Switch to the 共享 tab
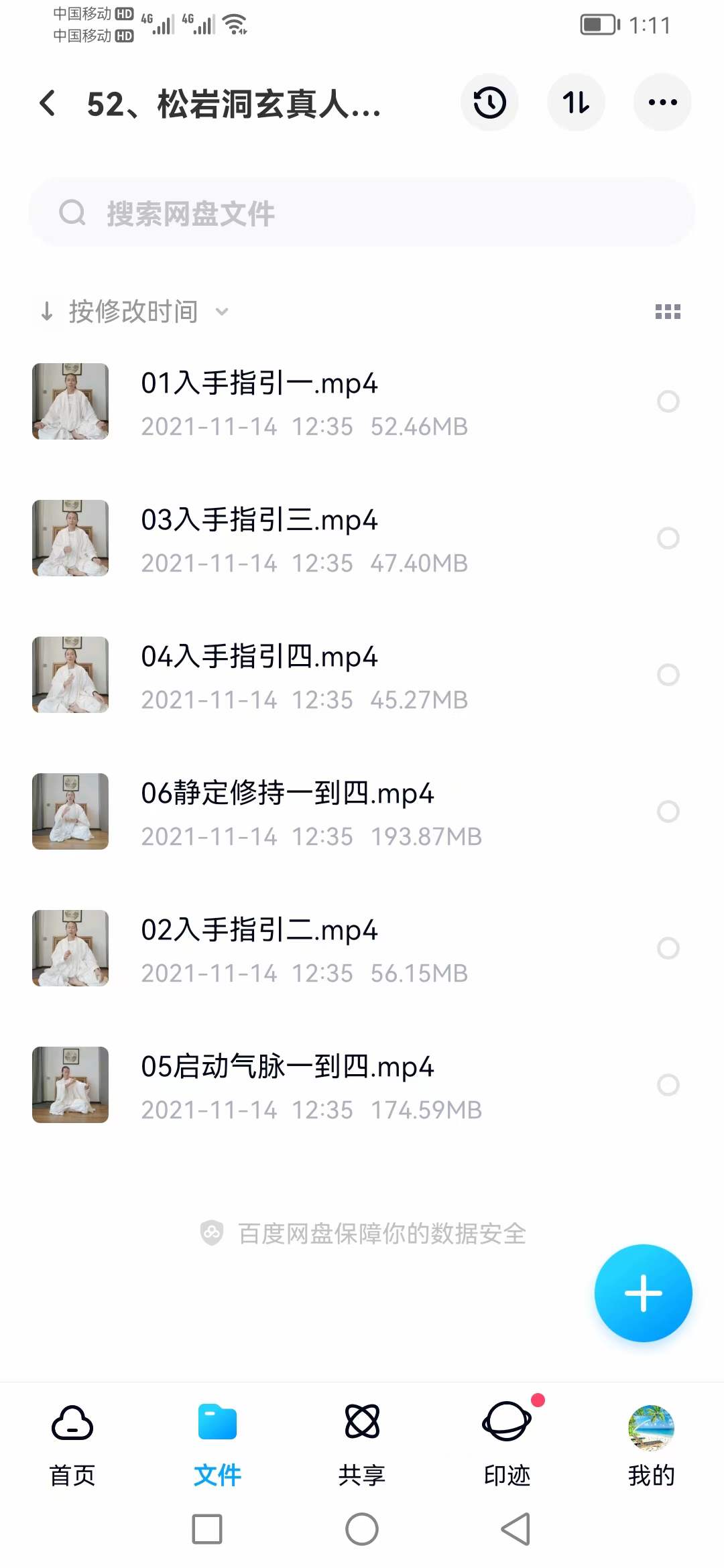724x1568 pixels. [362, 1444]
